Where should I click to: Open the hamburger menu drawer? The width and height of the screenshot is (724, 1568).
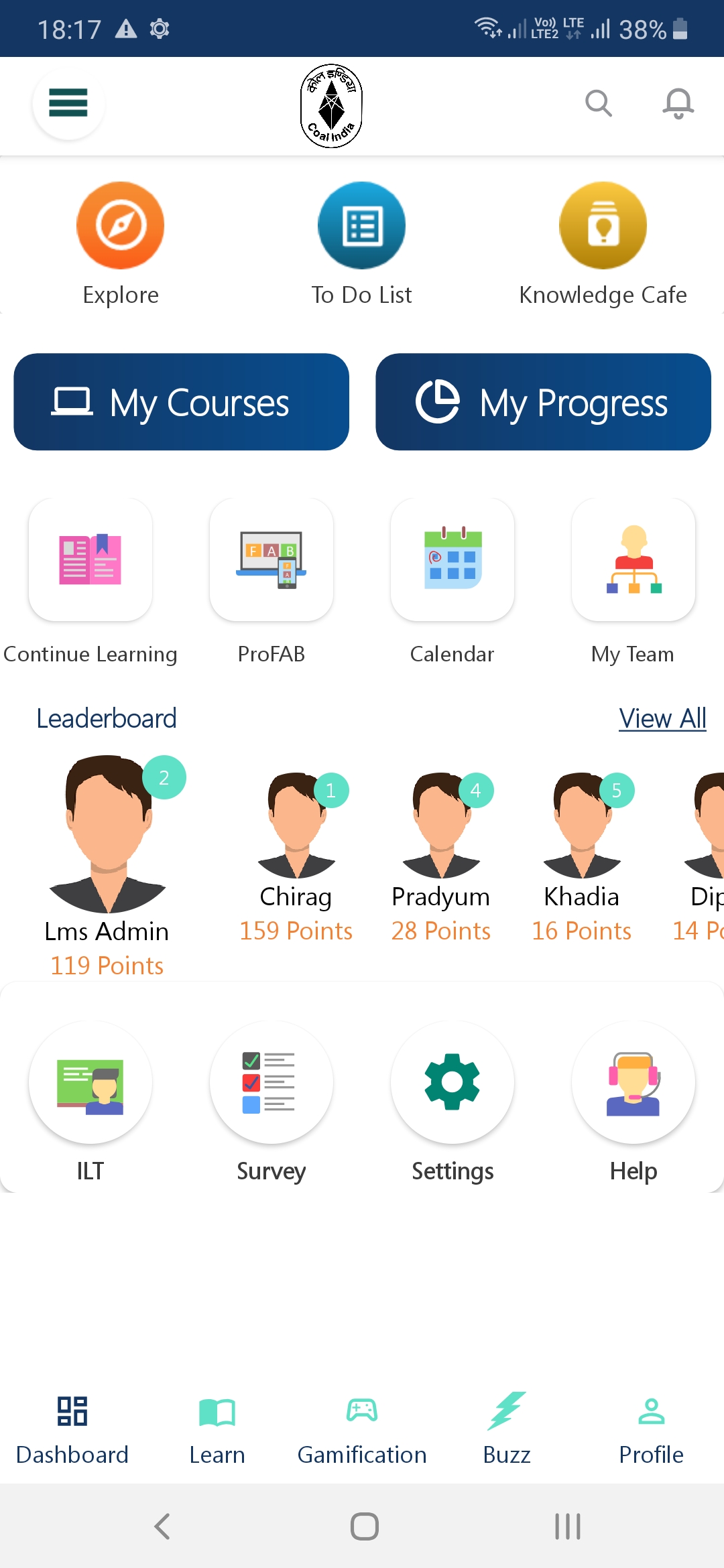[68, 103]
